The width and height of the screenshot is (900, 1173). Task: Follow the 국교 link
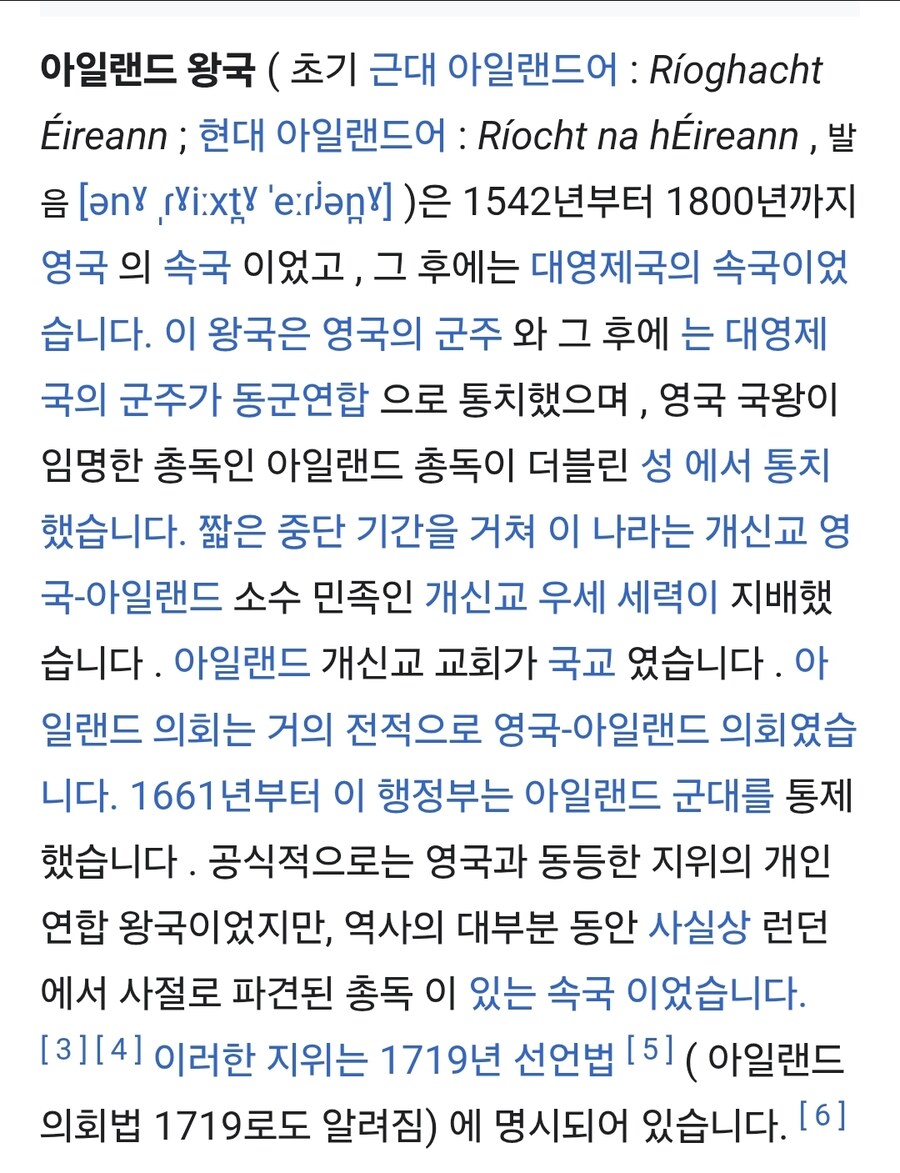pyautogui.click(x=582, y=662)
